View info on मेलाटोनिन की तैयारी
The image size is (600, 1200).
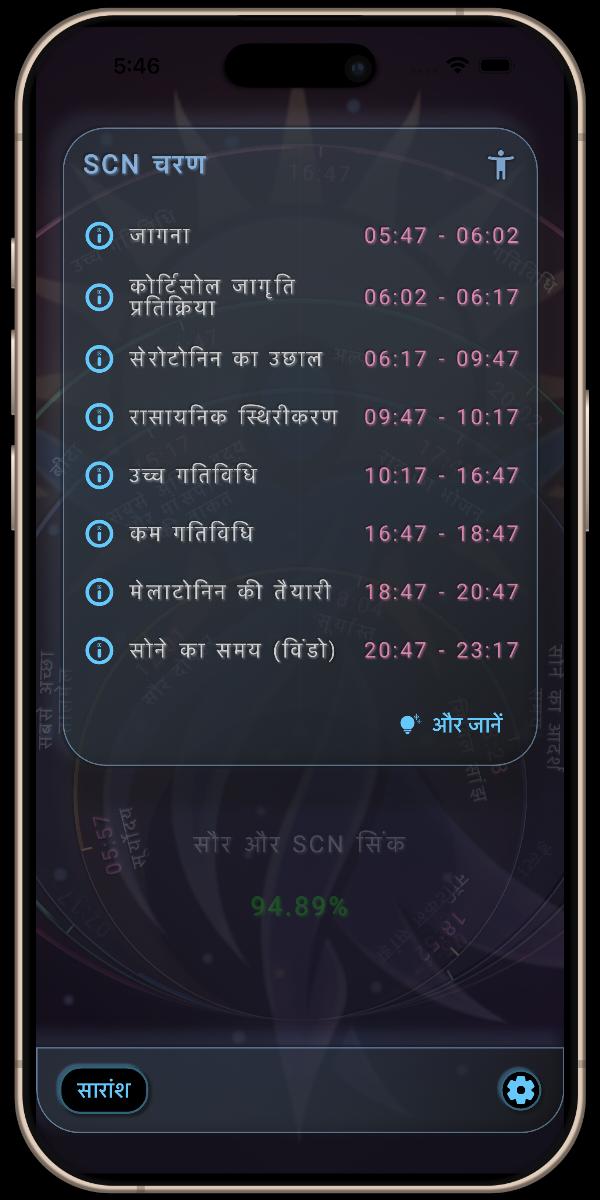point(99,592)
